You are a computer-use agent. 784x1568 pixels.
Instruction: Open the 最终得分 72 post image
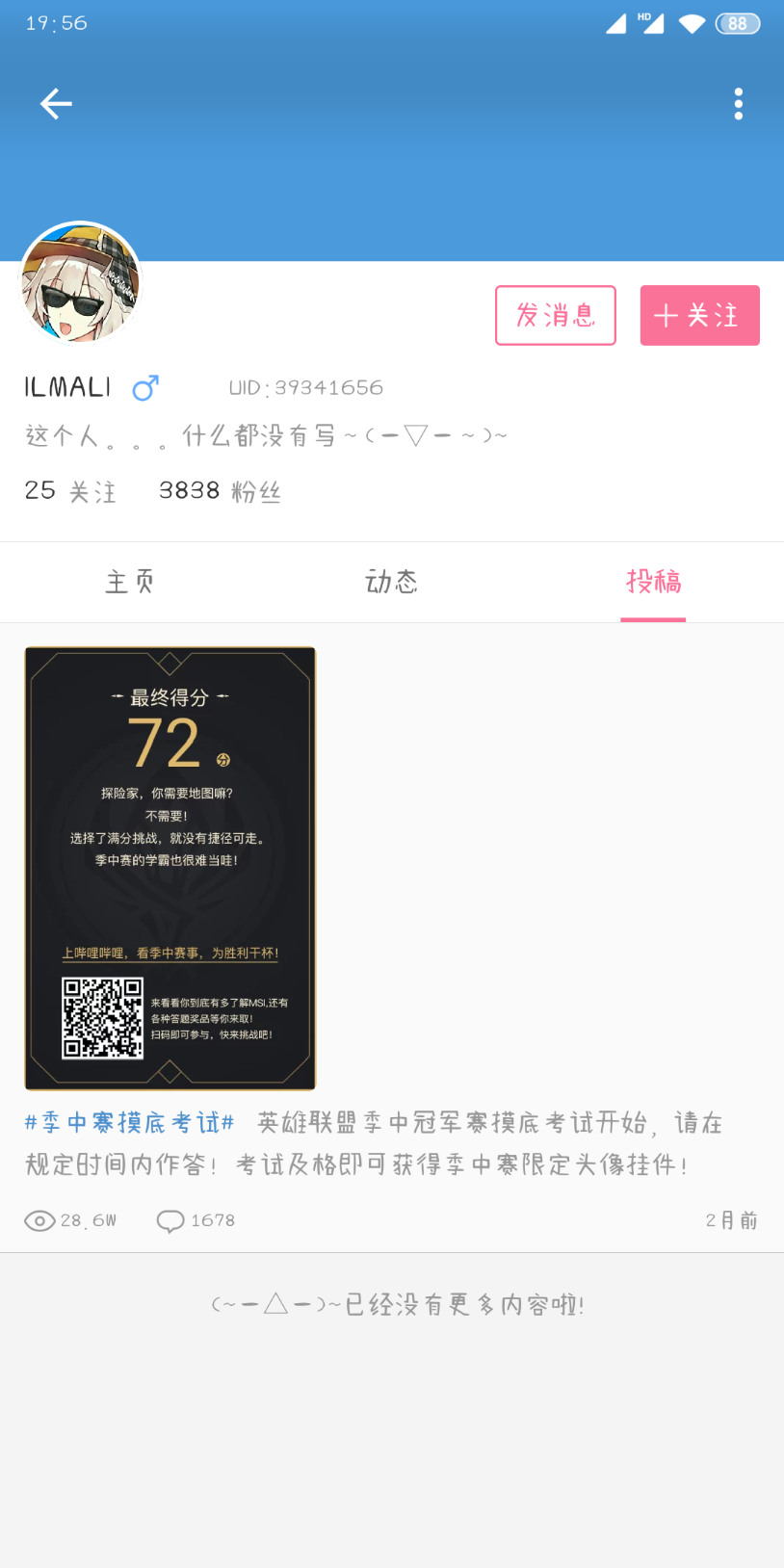170,869
